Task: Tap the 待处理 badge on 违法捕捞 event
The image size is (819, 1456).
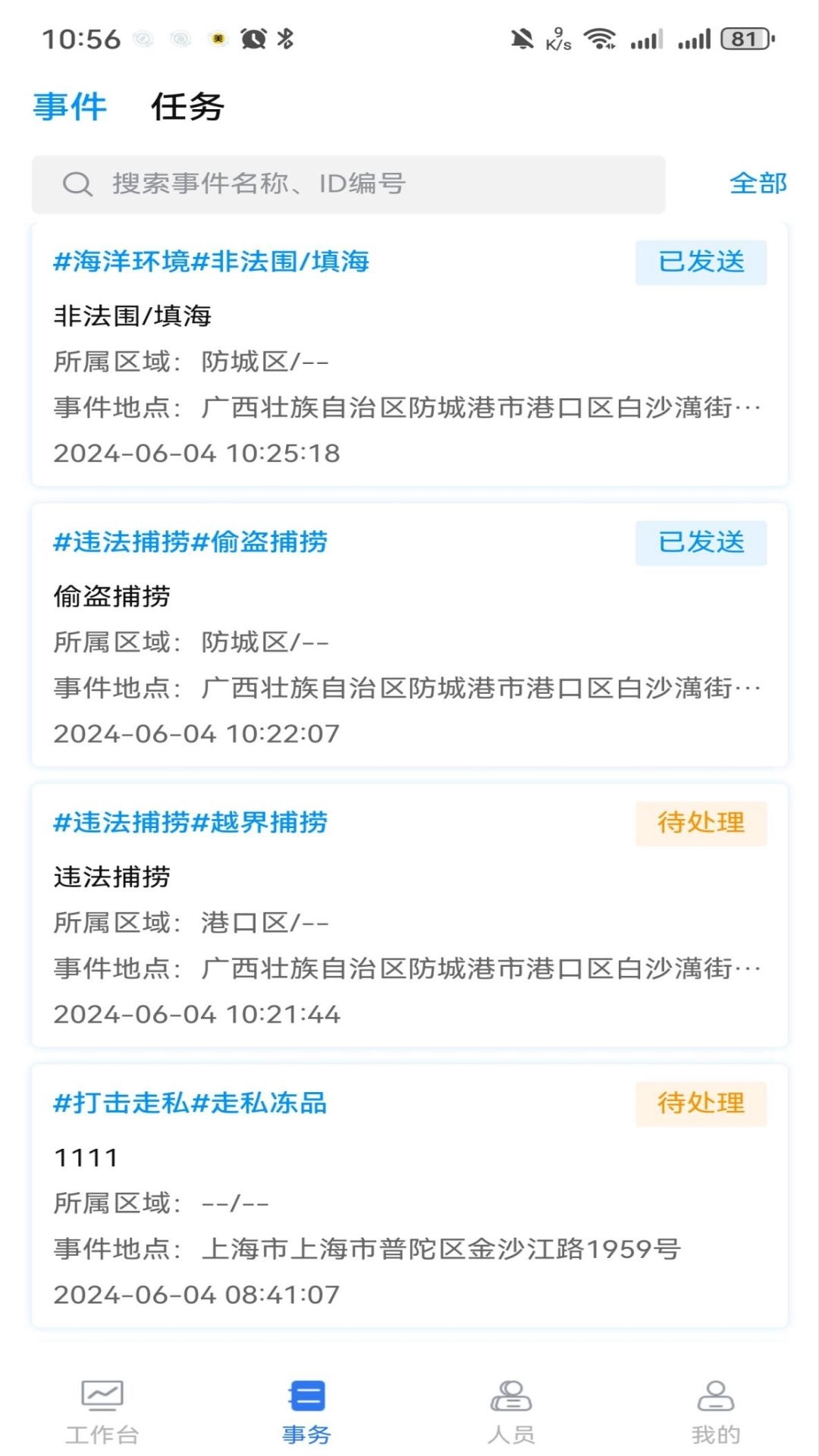Action: tap(701, 823)
